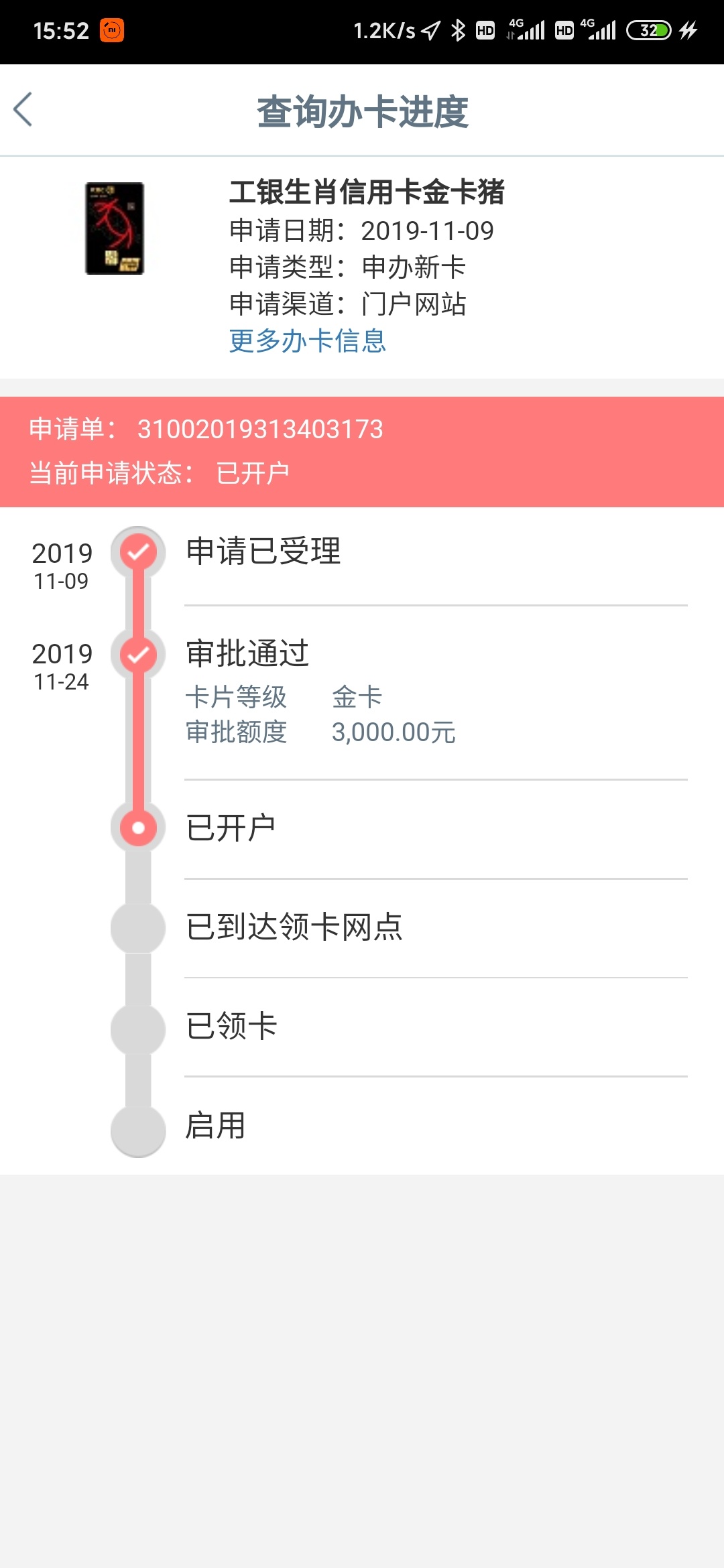The height and width of the screenshot is (1568, 724).
Task: Go back using the header arrow
Action: click(23, 110)
